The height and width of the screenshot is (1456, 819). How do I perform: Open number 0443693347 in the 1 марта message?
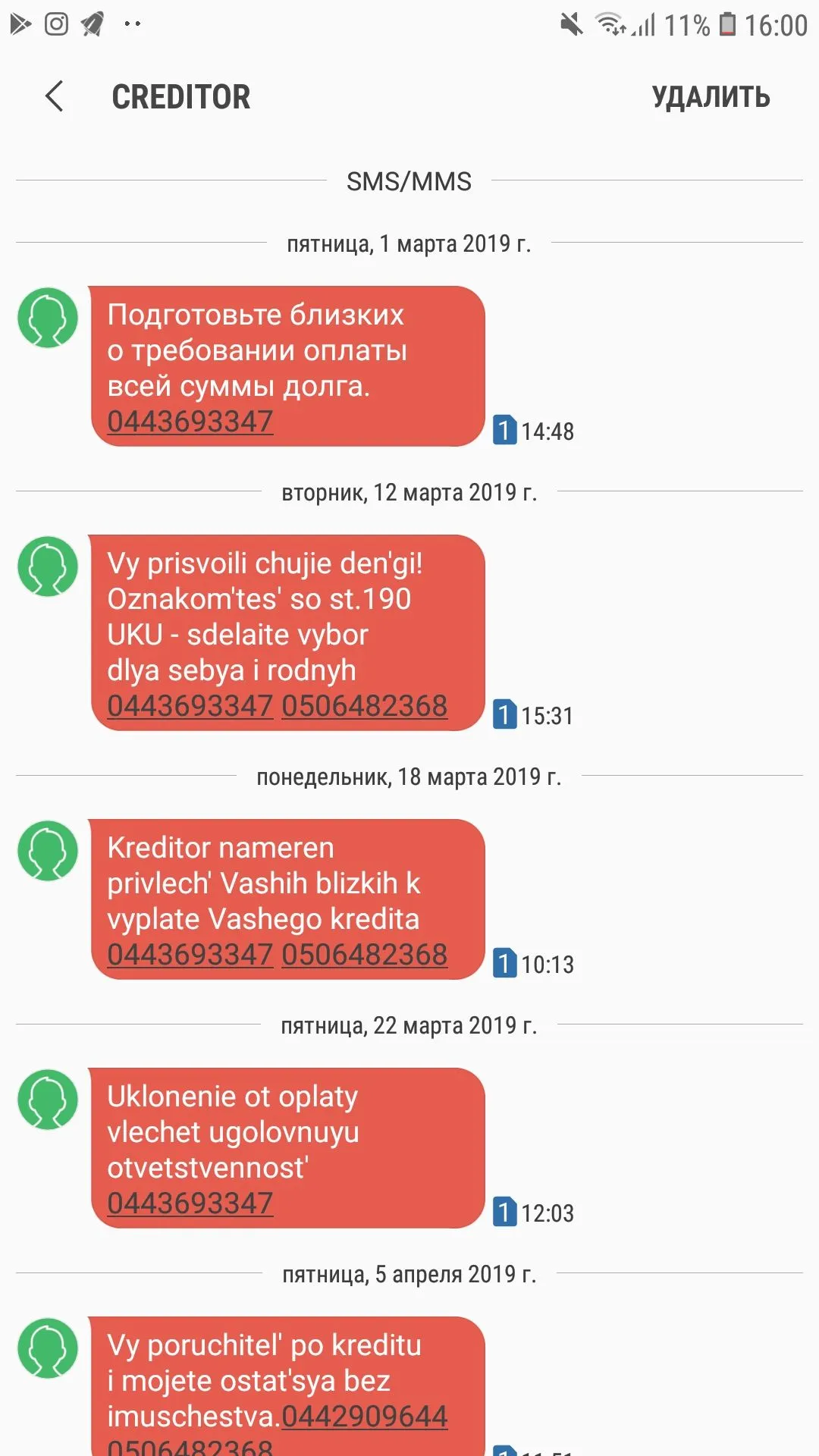tap(190, 422)
